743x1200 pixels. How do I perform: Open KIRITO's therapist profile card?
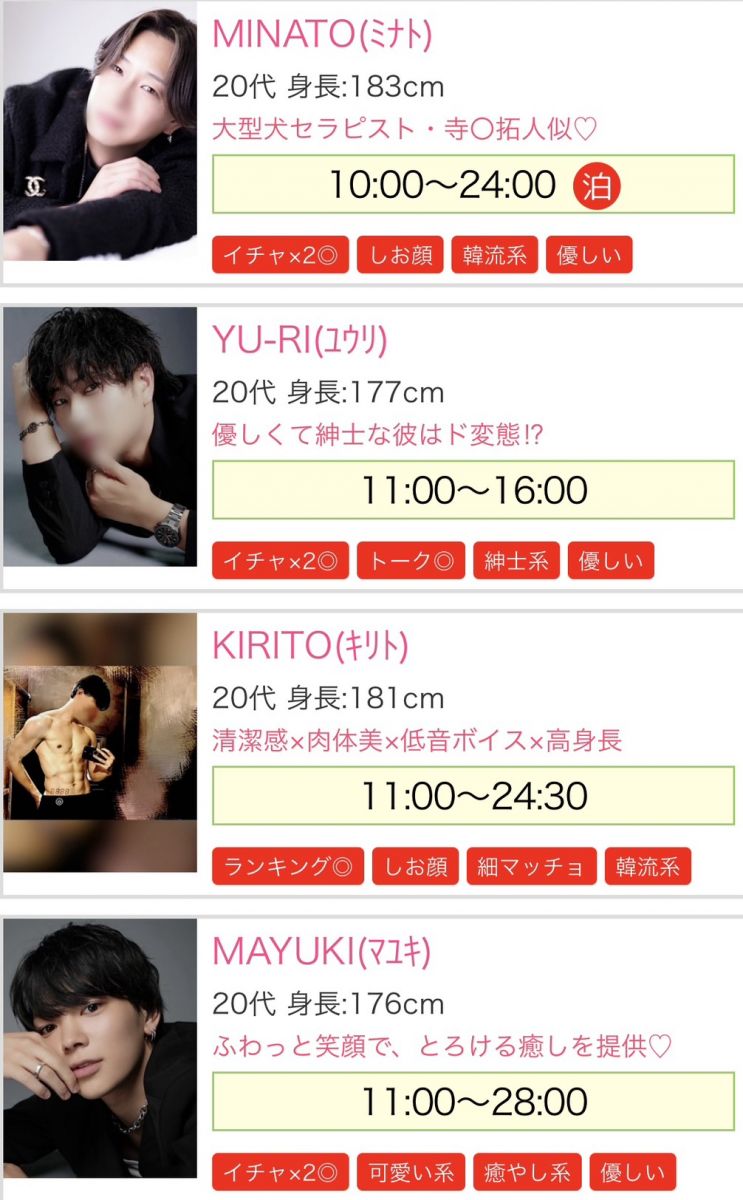click(x=310, y=647)
